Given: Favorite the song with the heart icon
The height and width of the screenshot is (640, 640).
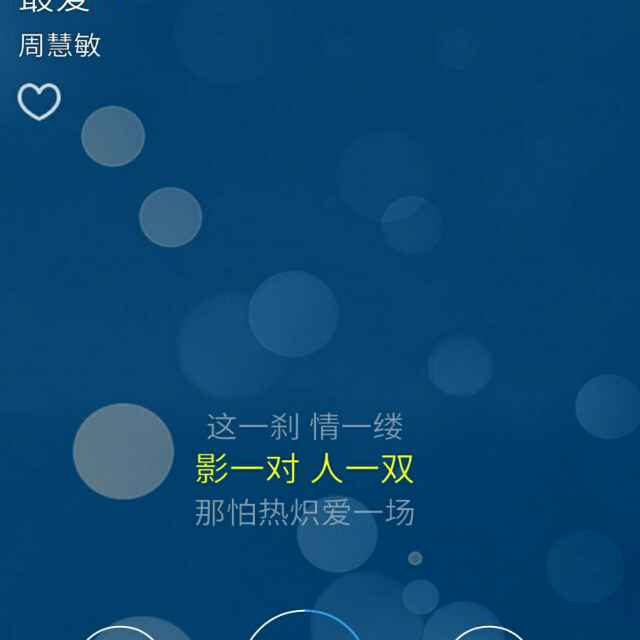Looking at the screenshot, I should (x=39, y=101).
